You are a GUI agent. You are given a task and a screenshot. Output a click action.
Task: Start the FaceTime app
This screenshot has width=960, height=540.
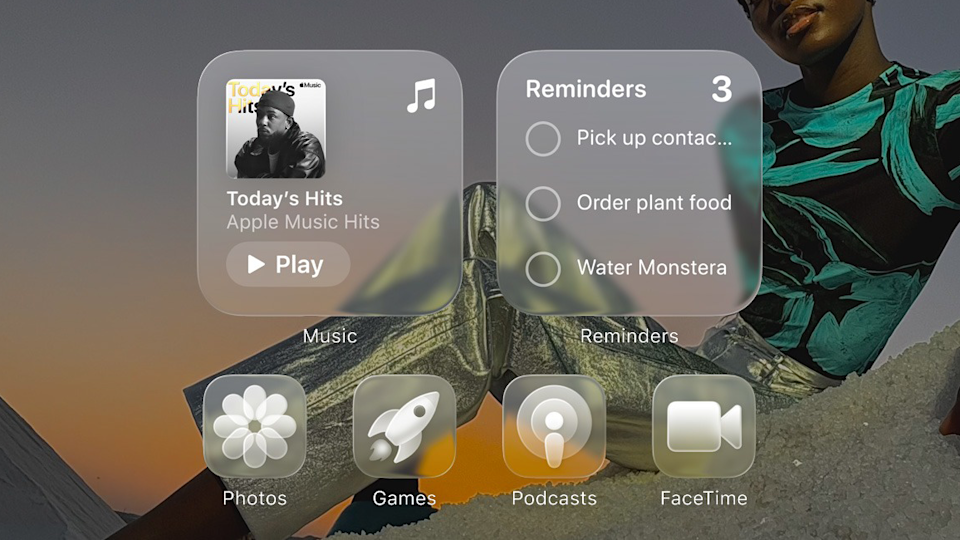pos(703,426)
